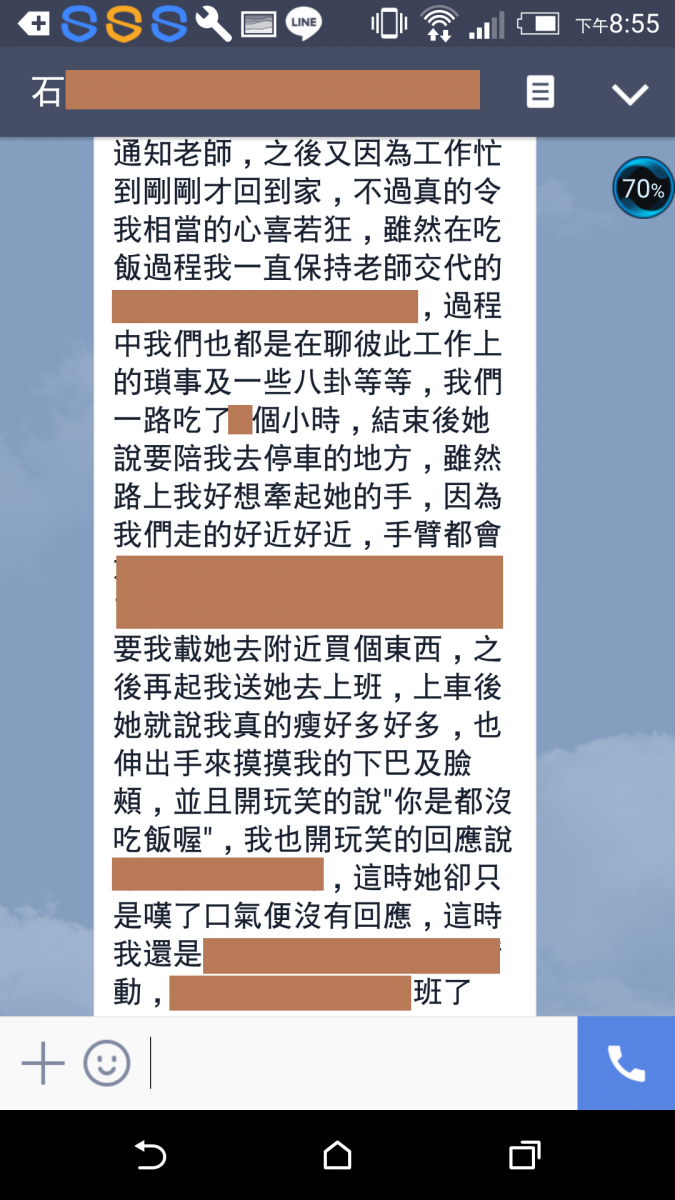Go to the home screen
The width and height of the screenshot is (675, 1200).
tap(338, 1156)
